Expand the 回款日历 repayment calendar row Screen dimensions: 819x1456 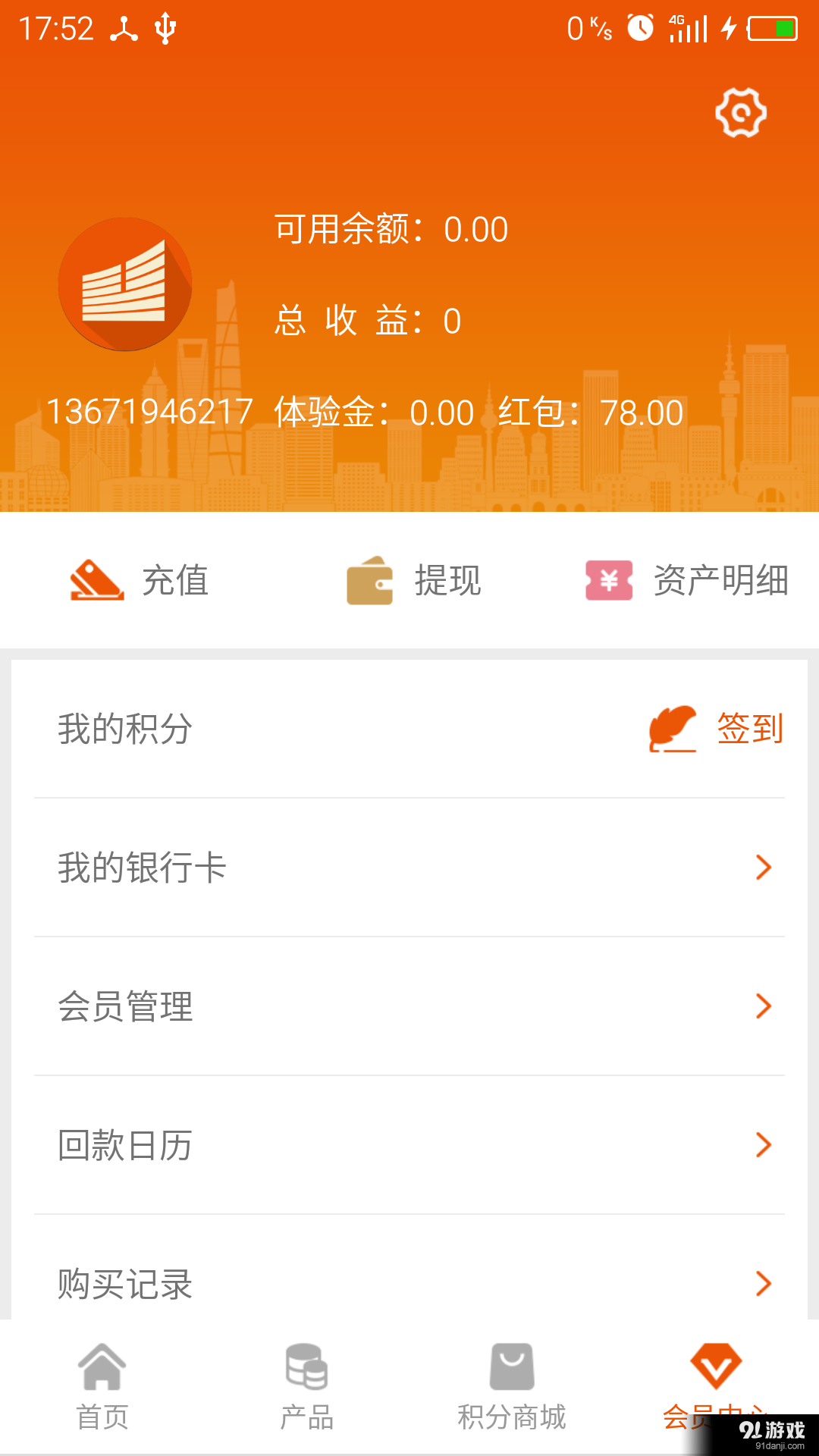click(409, 1146)
